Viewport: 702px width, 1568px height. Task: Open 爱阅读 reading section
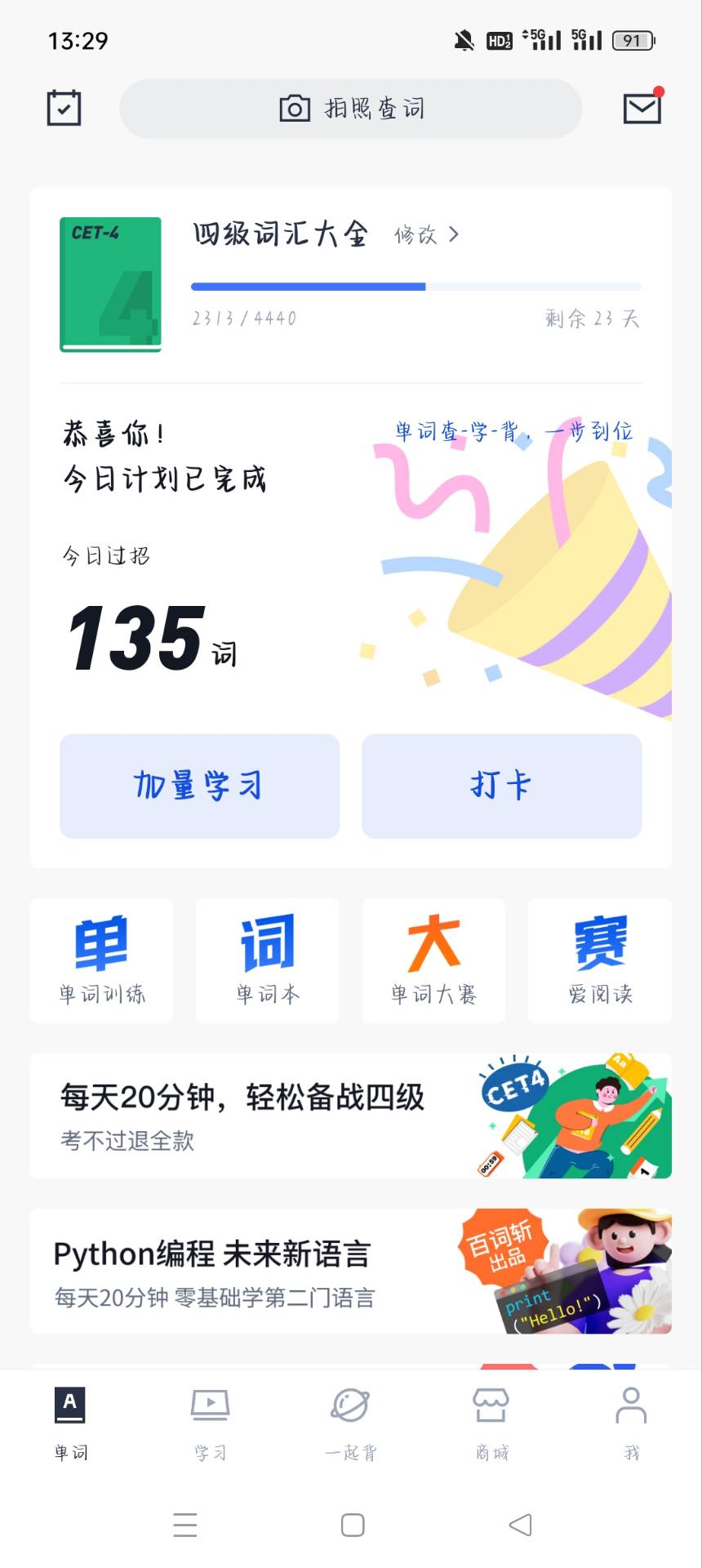click(x=600, y=960)
